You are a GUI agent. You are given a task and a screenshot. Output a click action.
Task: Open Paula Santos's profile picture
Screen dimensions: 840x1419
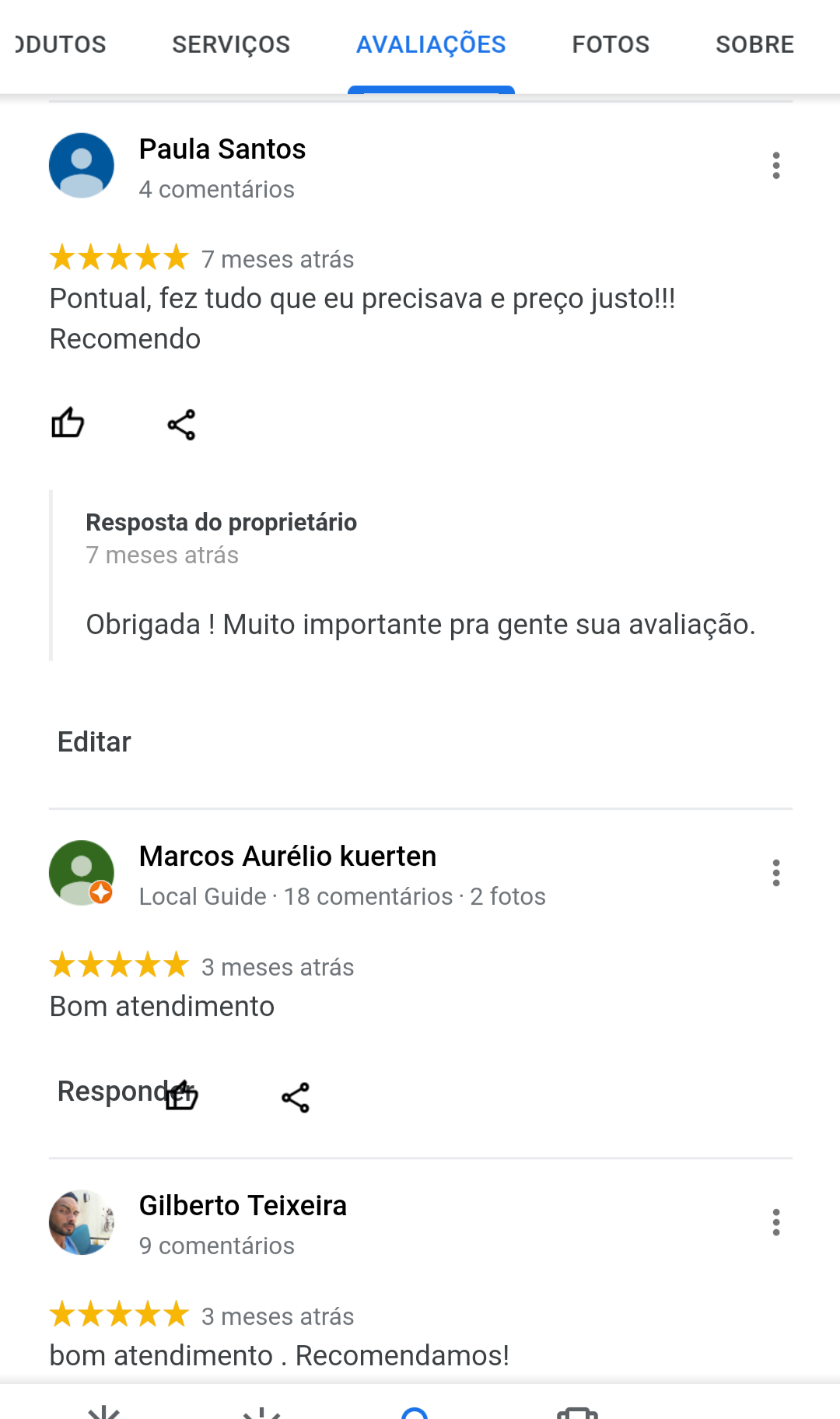81,165
